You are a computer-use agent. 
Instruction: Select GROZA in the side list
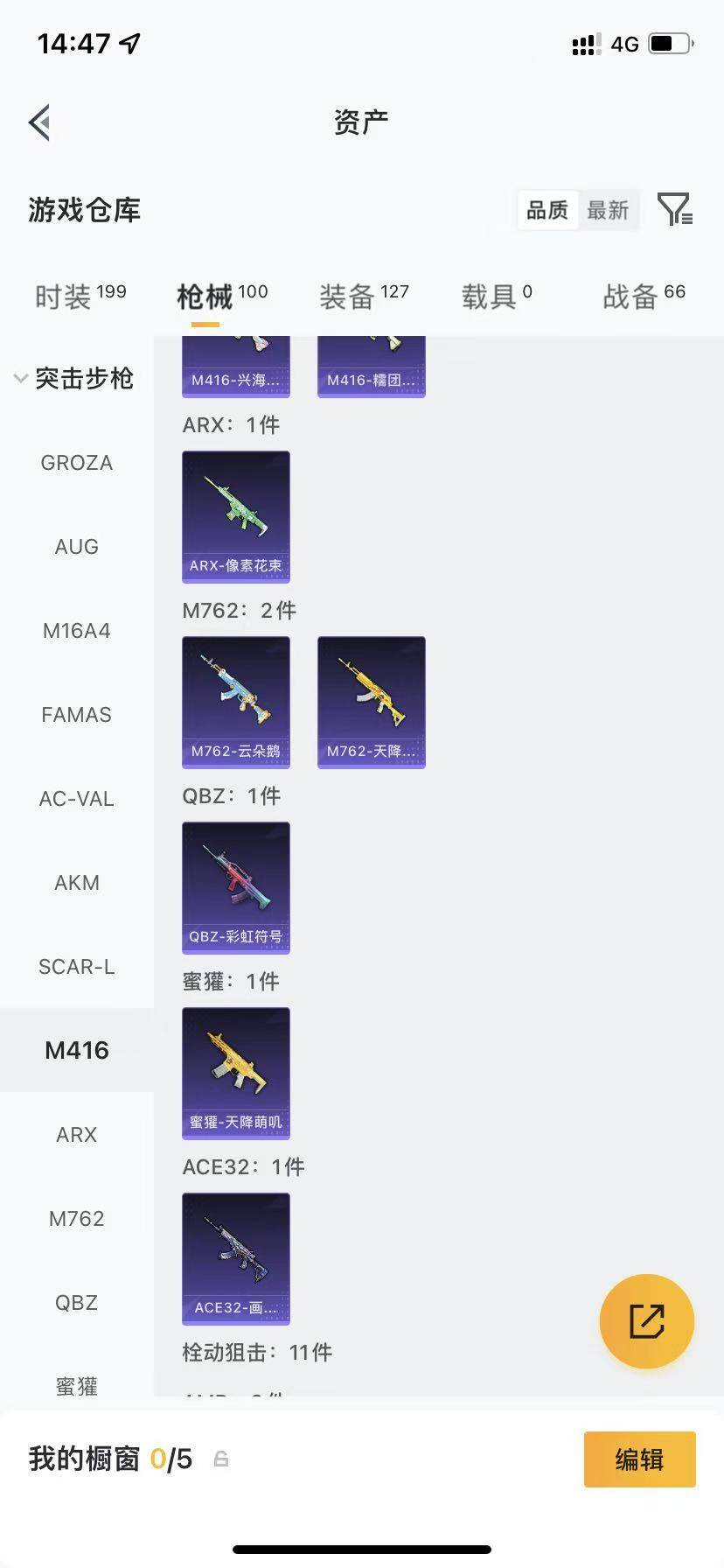pos(77,463)
